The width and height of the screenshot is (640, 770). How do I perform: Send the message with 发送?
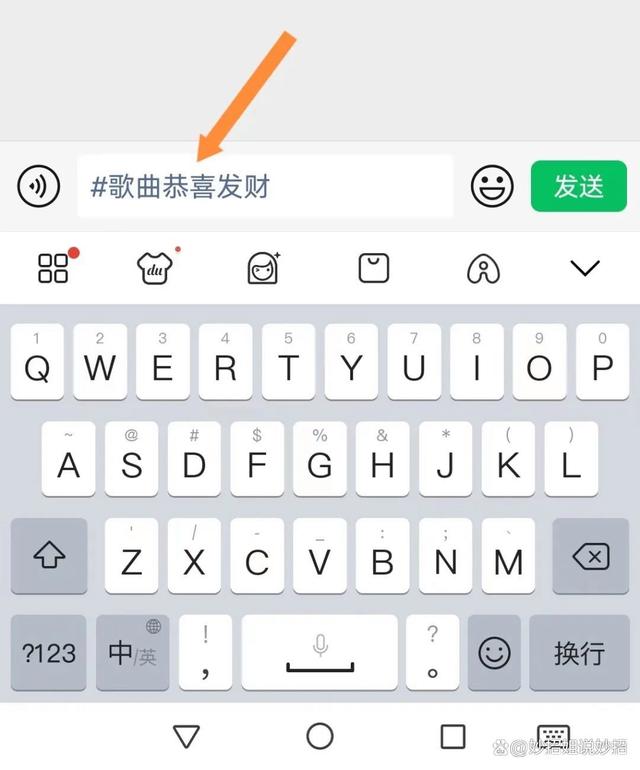[x=578, y=186]
